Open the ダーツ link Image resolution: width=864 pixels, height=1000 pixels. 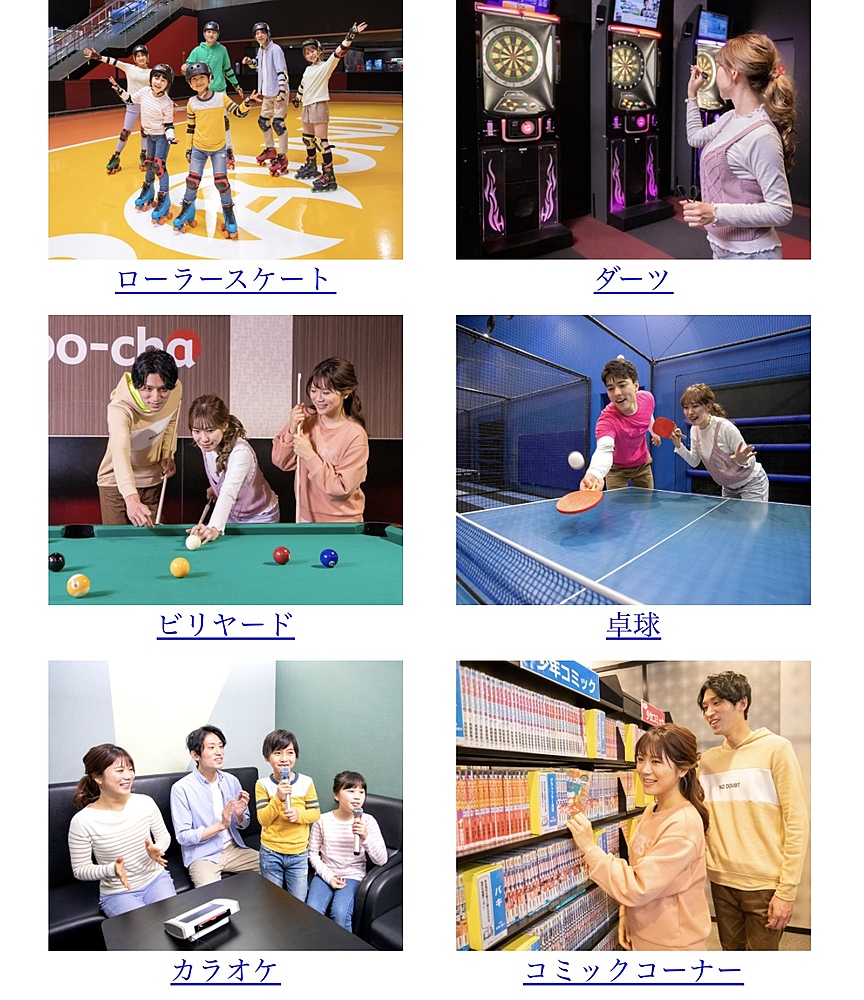(633, 279)
